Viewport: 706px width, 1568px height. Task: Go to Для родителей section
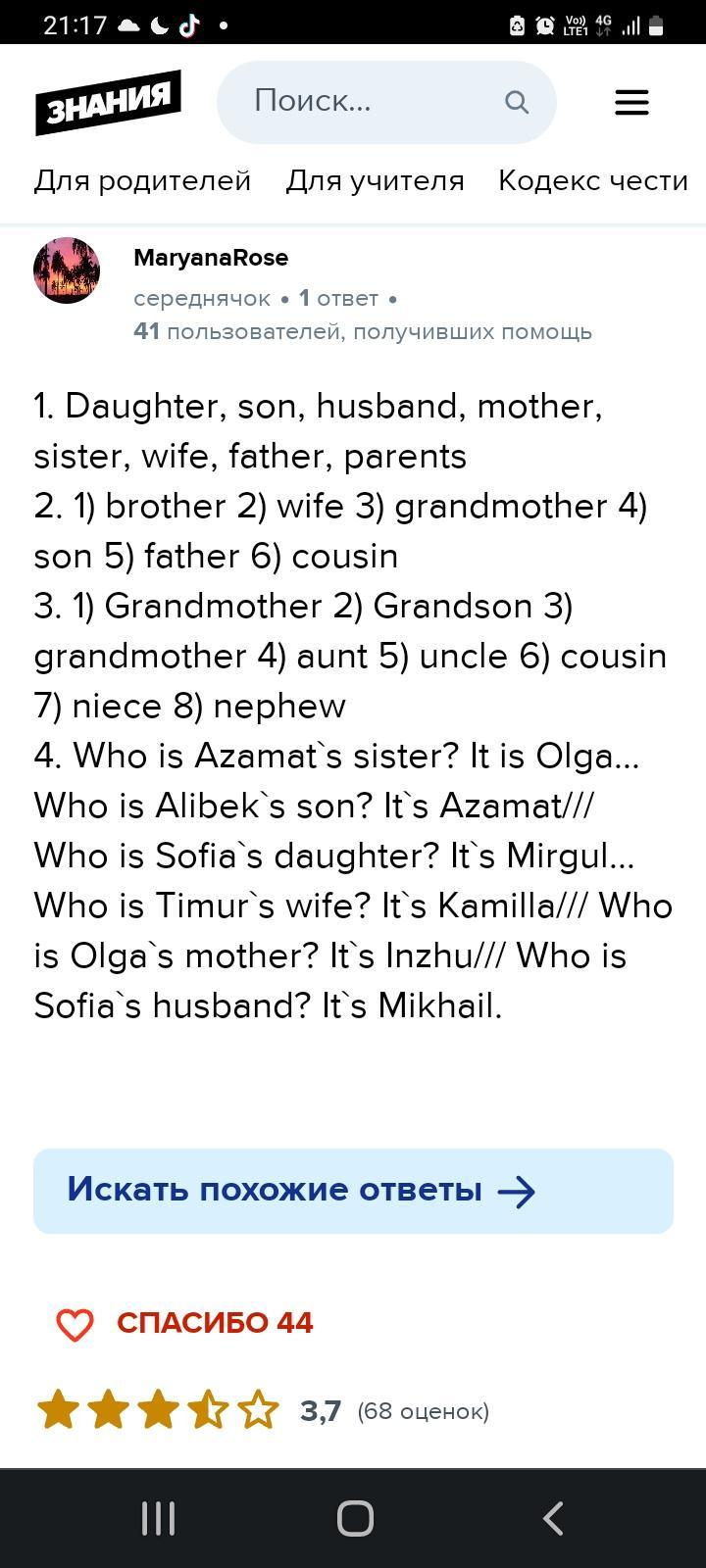click(143, 180)
